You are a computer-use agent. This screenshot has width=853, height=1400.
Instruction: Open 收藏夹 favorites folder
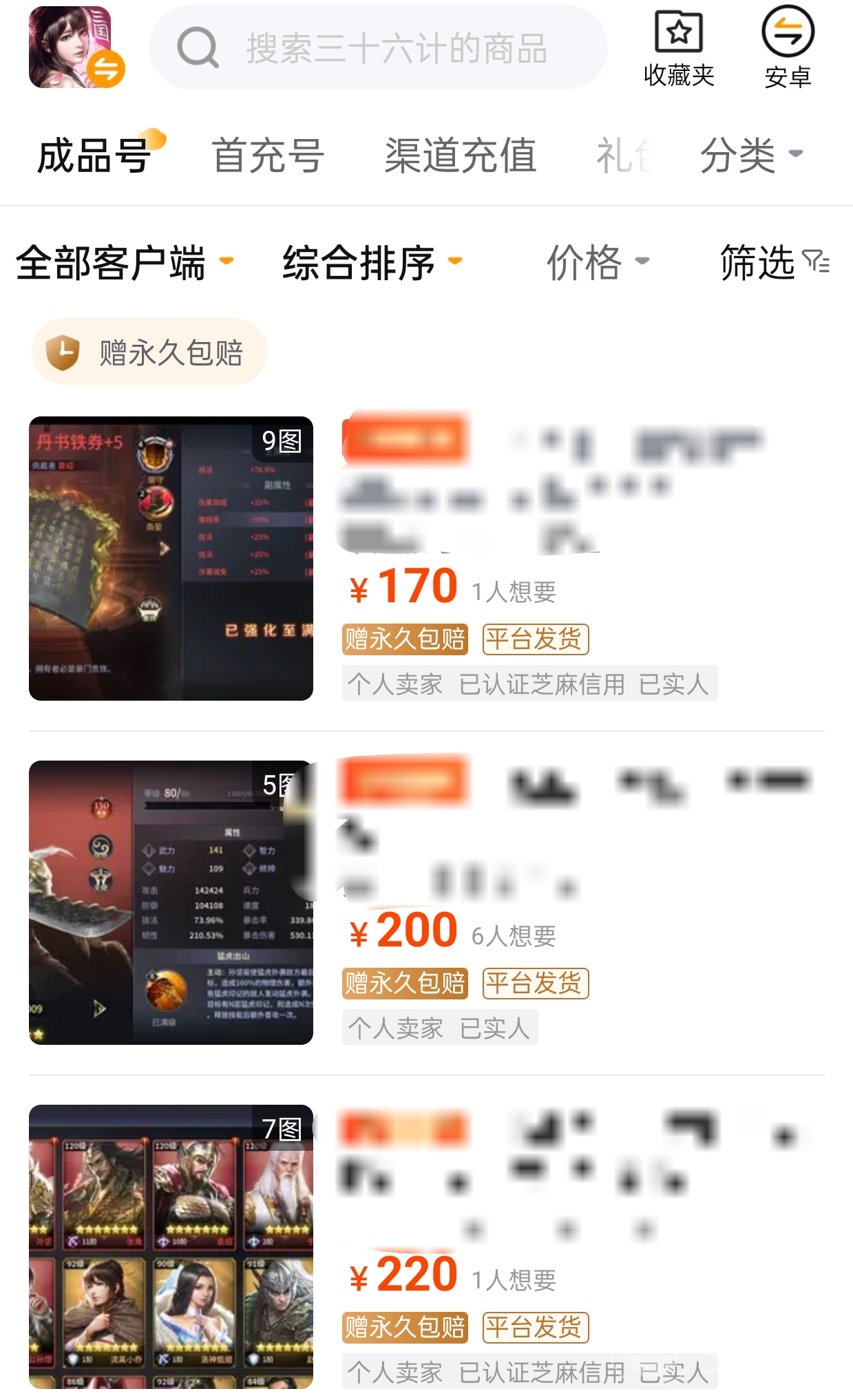point(679,48)
